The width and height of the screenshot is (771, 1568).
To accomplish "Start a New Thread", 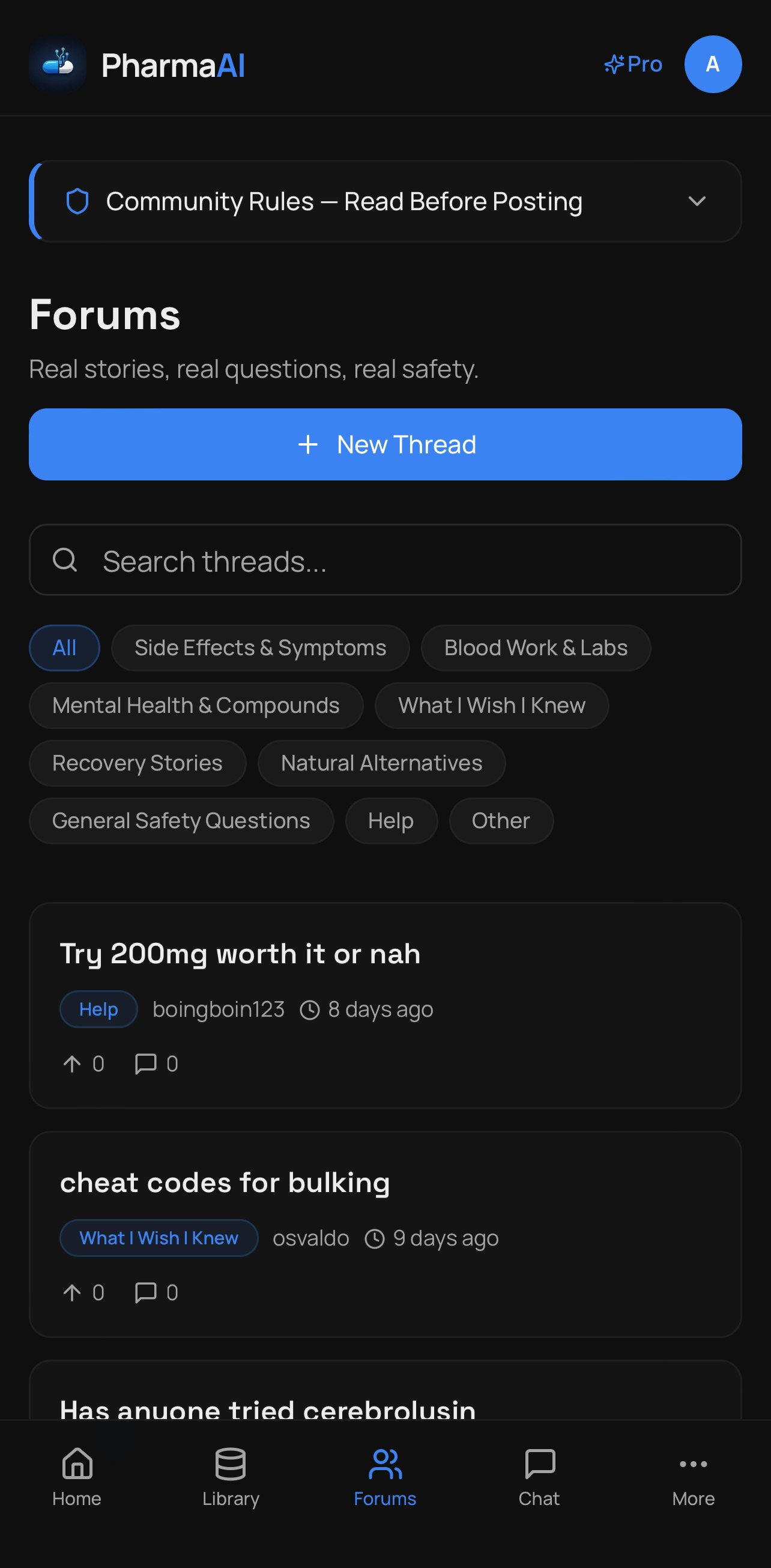I will [x=385, y=444].
